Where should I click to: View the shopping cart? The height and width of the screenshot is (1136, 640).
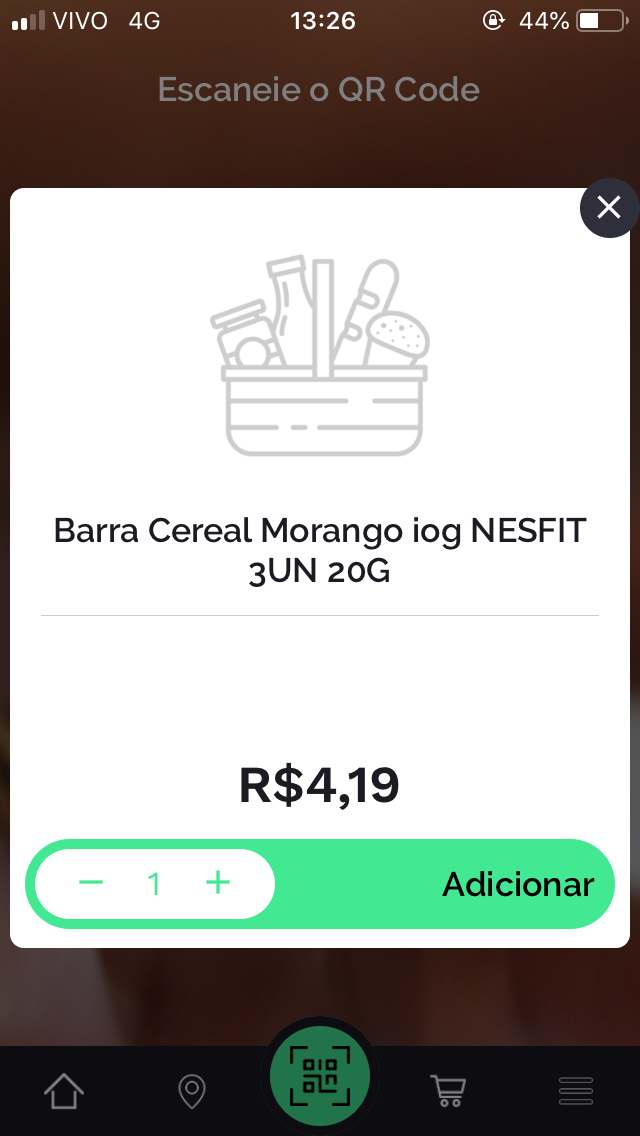447,1090
